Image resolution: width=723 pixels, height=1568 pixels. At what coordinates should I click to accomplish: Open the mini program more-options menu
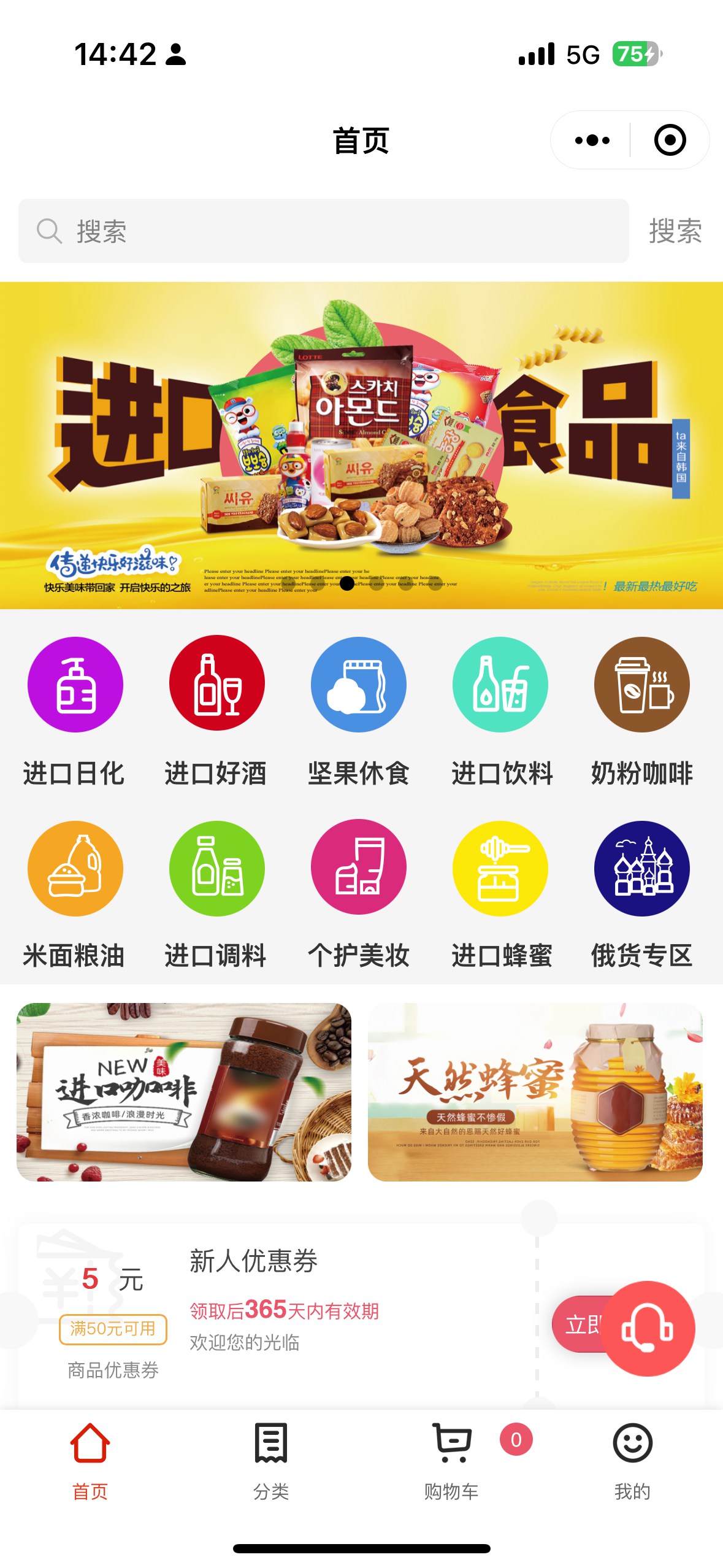coord(592,140)
